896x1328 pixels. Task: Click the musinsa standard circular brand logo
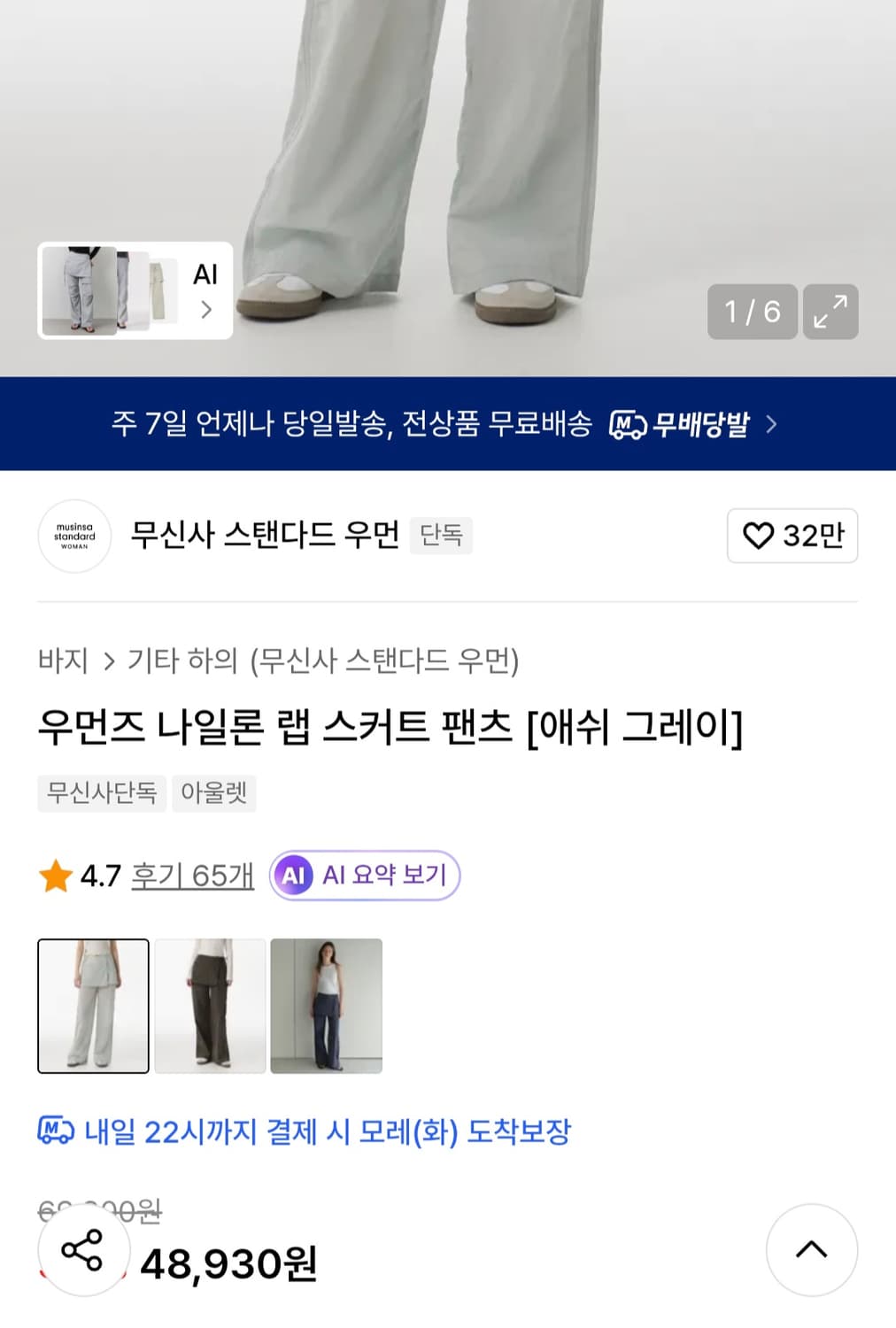74,537
